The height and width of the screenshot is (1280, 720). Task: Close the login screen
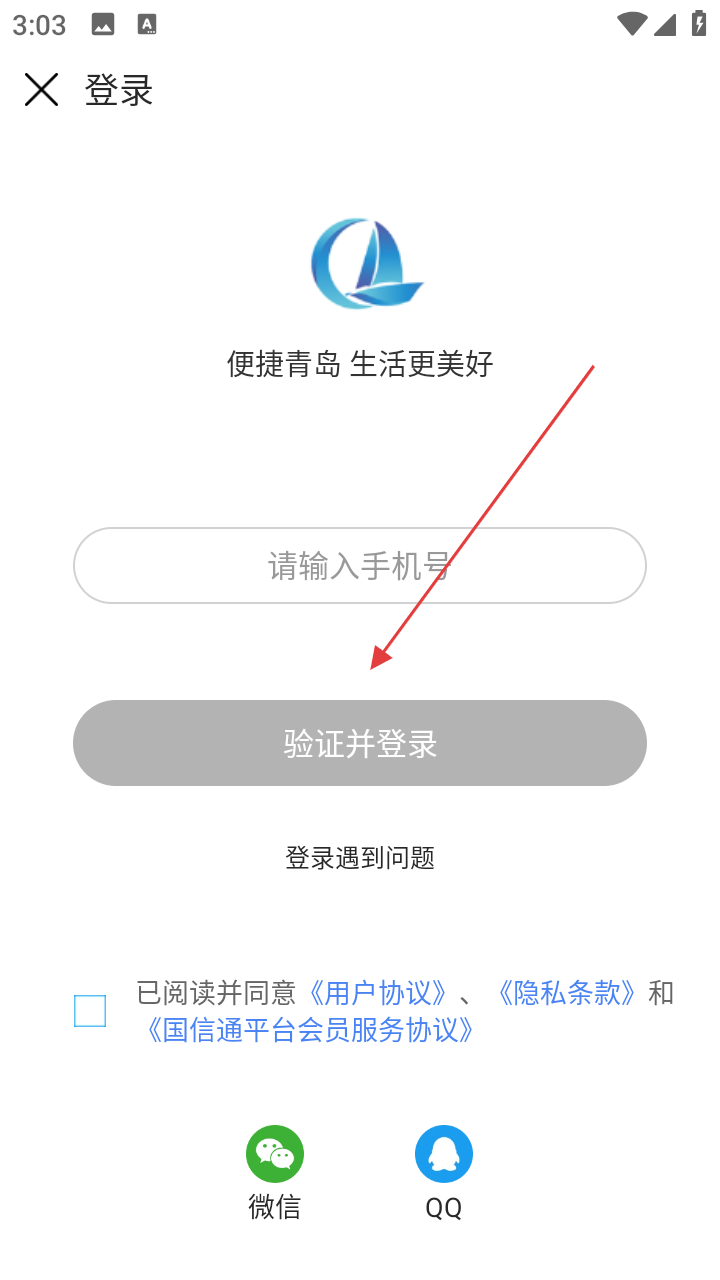[x=41, y=90]
